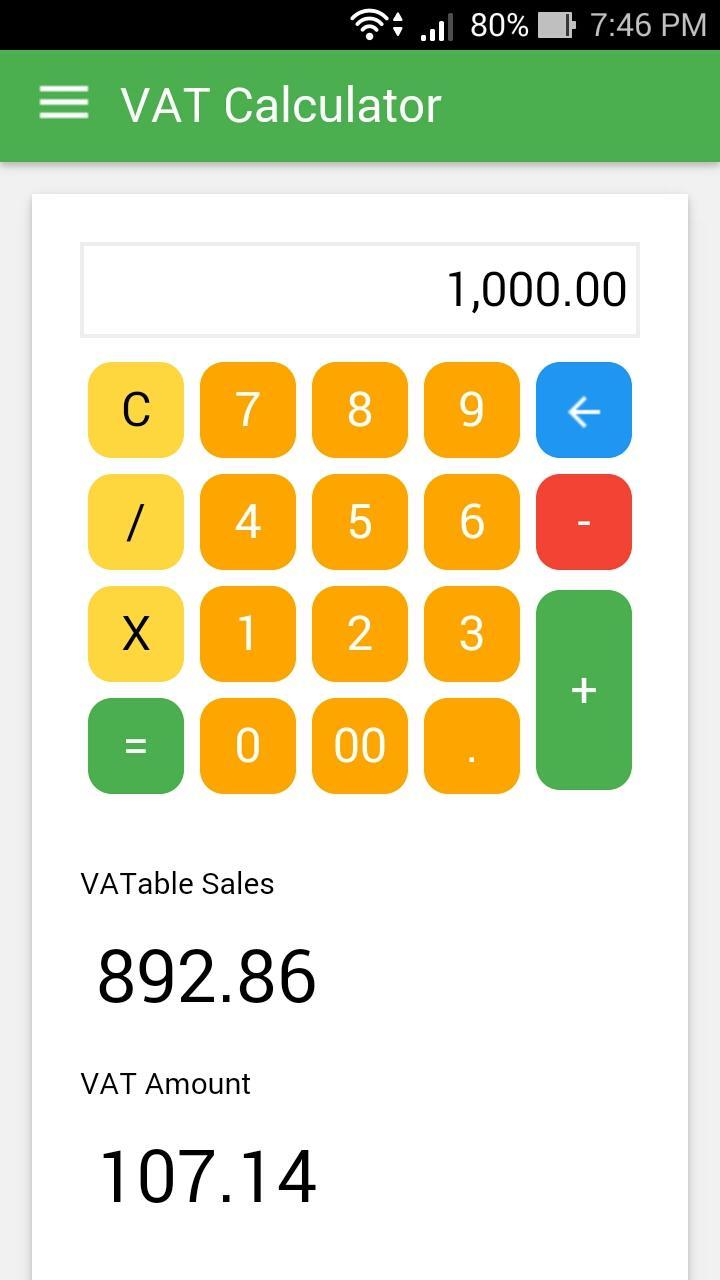Open the hamburger navigation menu
Screen dimensions: 720x1280
tap(64, 104)
